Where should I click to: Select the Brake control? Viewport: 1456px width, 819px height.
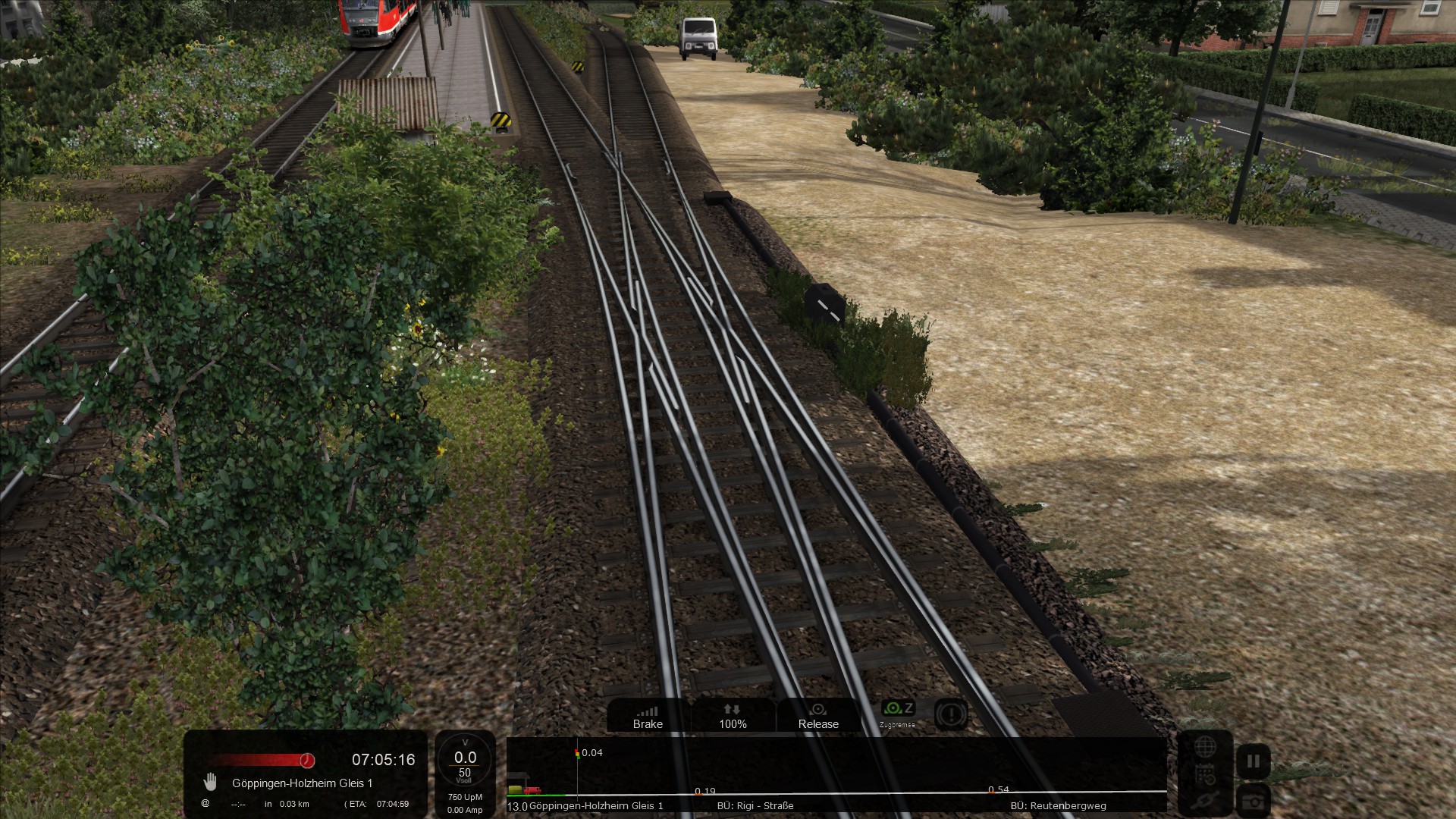click(x=648, y=717)
